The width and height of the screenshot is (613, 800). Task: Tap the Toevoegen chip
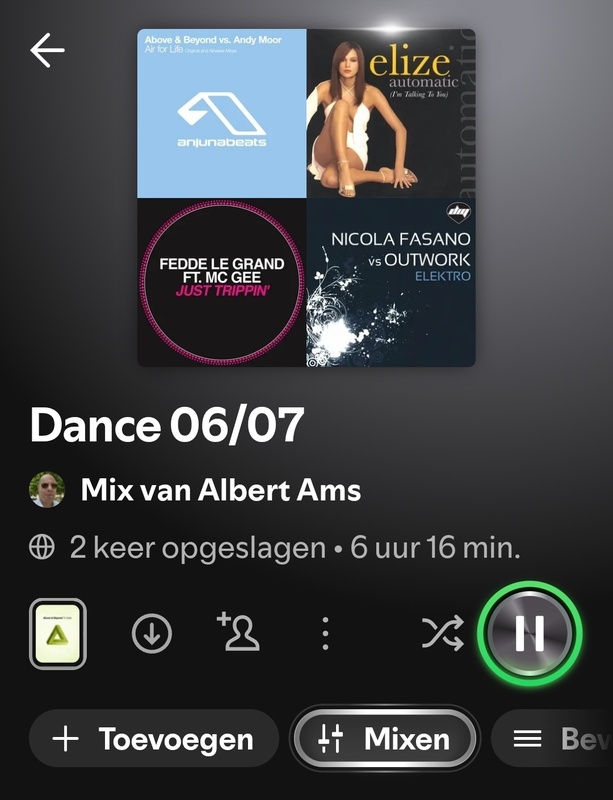(153, 740)
